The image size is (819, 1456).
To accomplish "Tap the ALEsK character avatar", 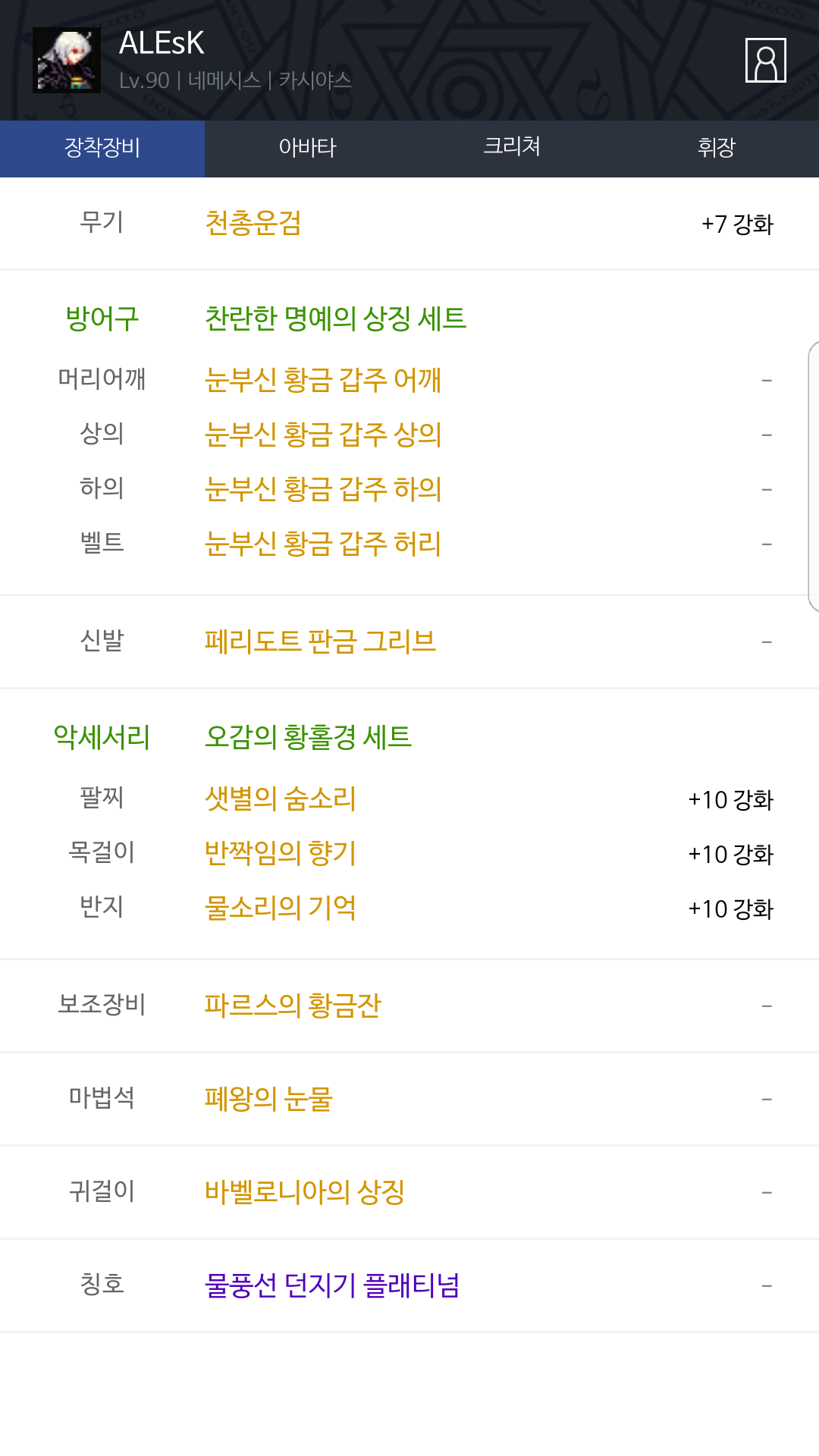I will 67,60.
